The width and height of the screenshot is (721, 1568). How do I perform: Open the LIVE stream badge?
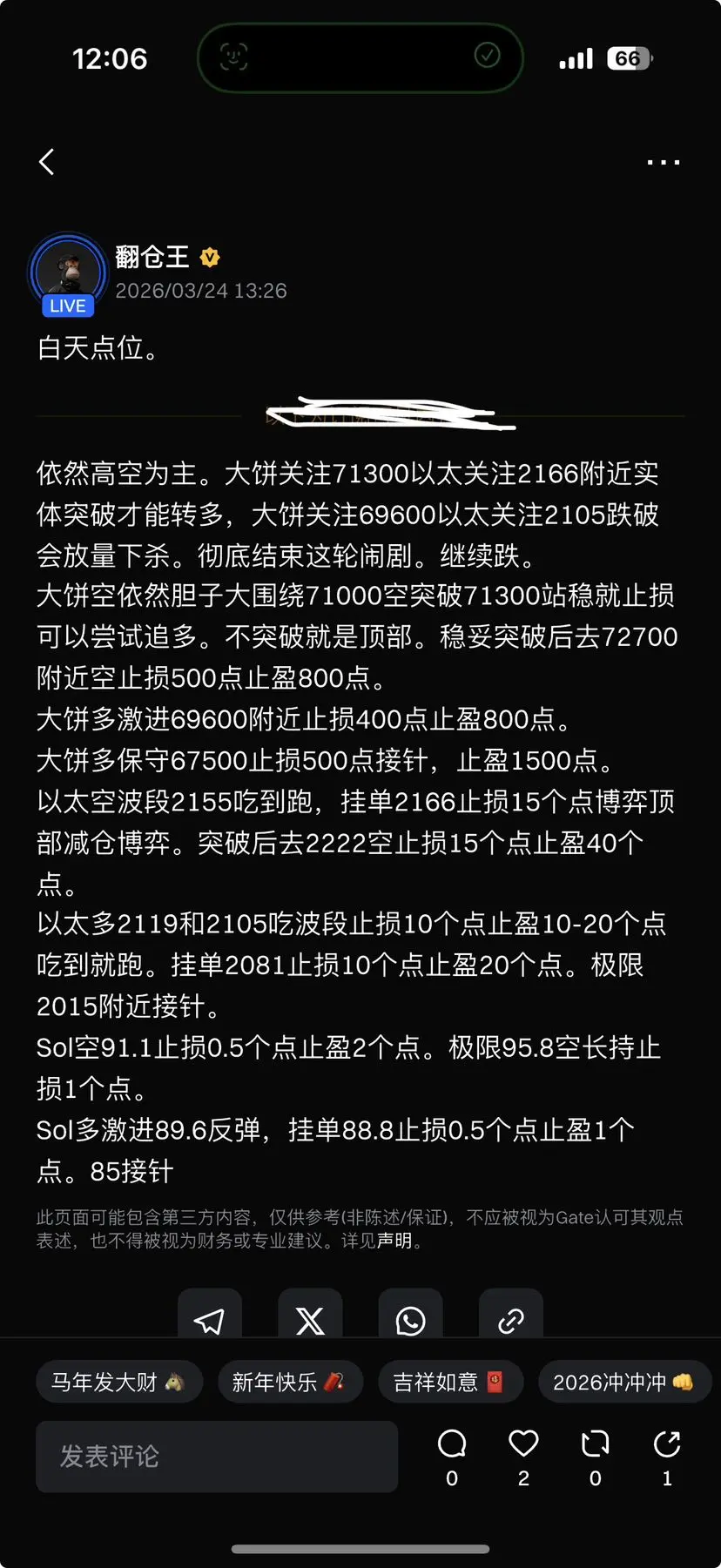pos(66,306)
